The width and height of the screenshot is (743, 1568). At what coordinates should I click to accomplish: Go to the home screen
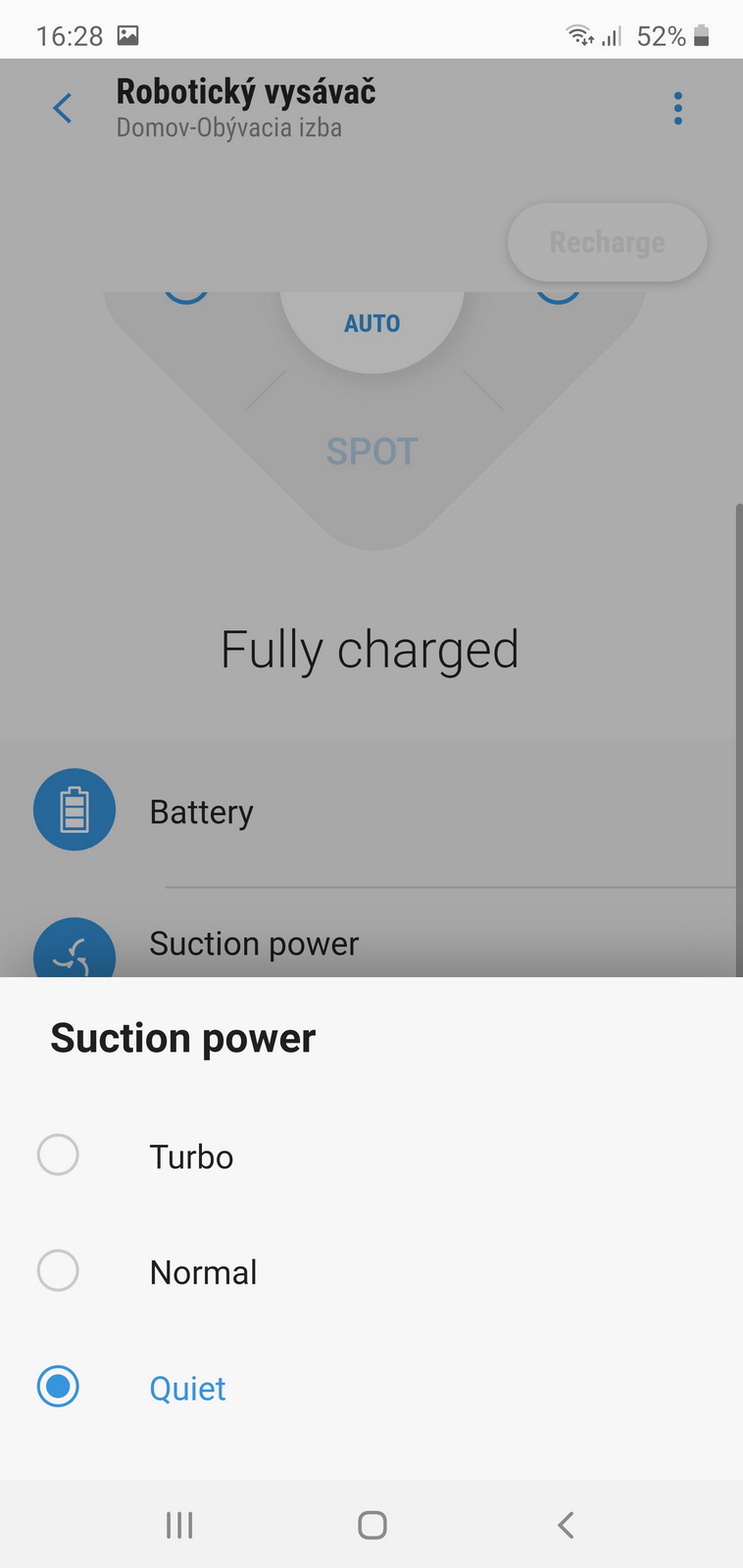[x=372, y=1525]
